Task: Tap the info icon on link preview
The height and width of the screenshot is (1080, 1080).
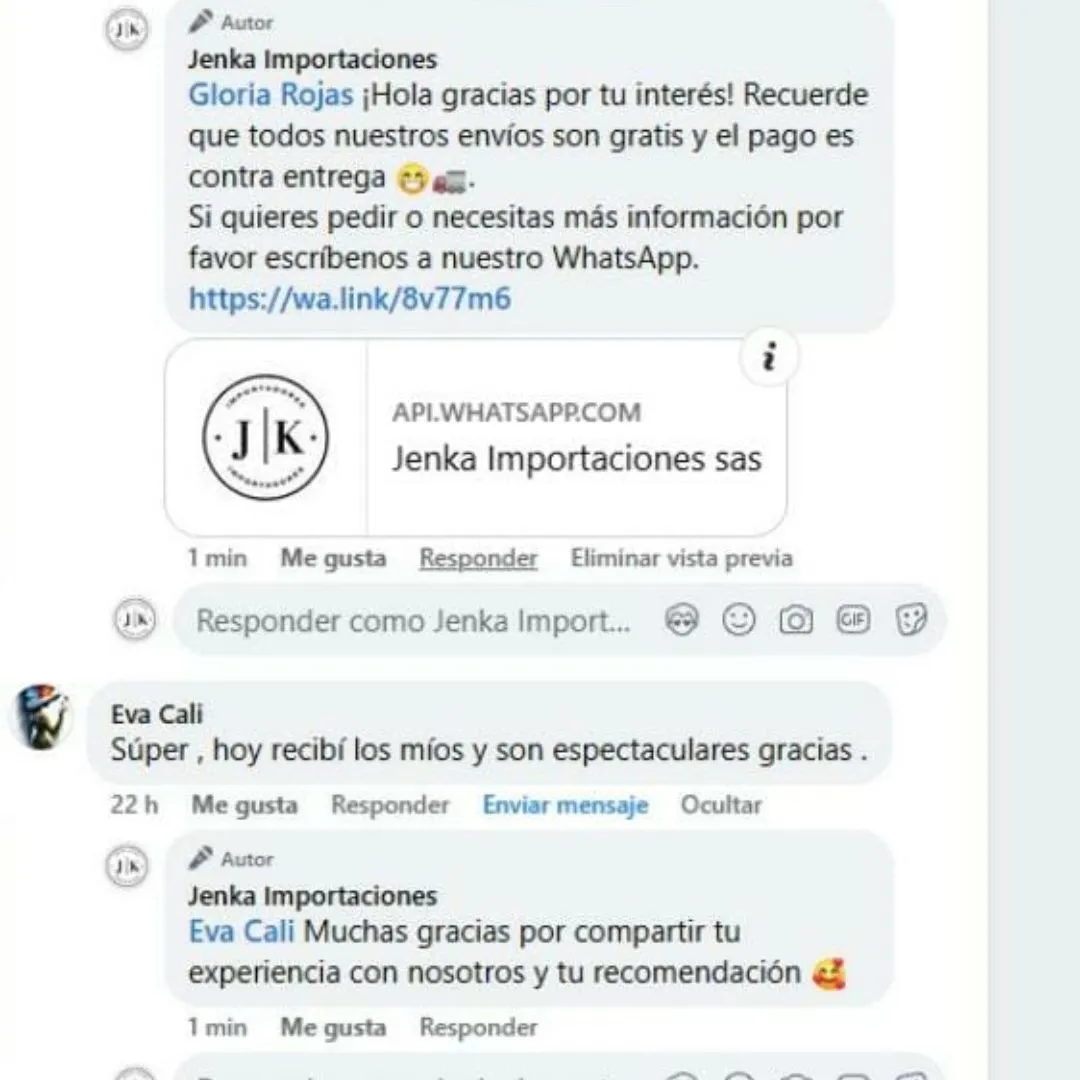Action: click(x=769, y=358)
